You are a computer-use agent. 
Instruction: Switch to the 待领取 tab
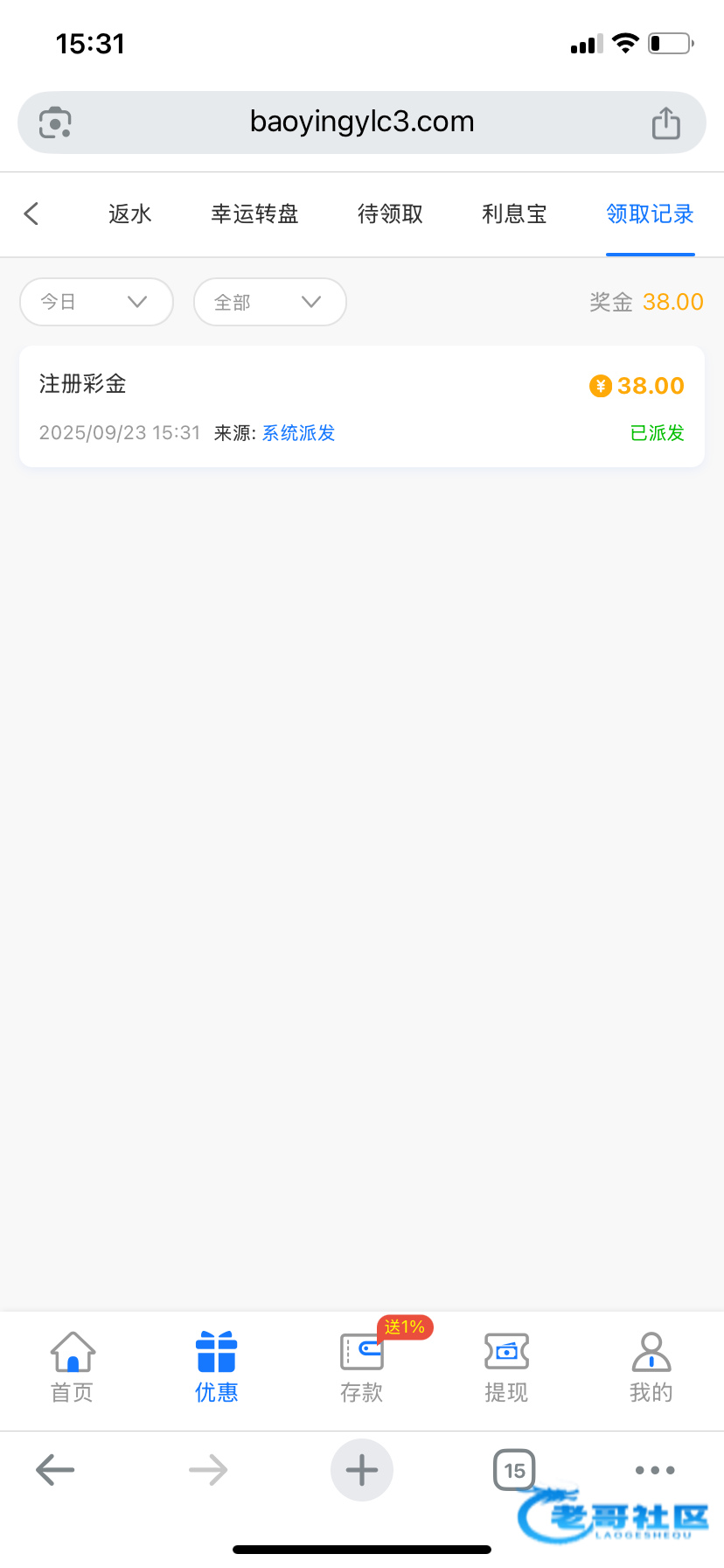click(x=390, y=214)
